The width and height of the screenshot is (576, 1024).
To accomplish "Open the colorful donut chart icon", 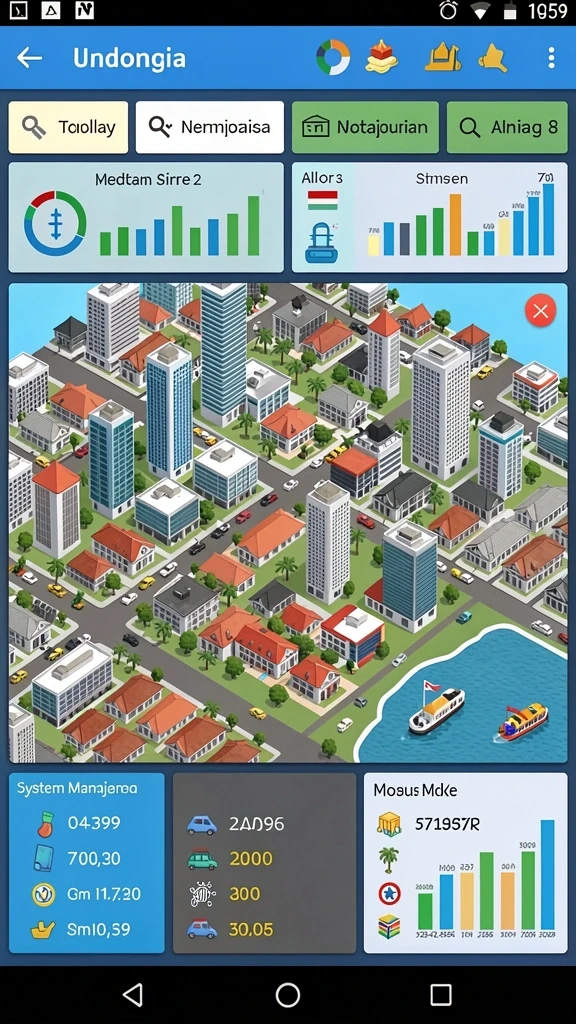I will point(333,58).
